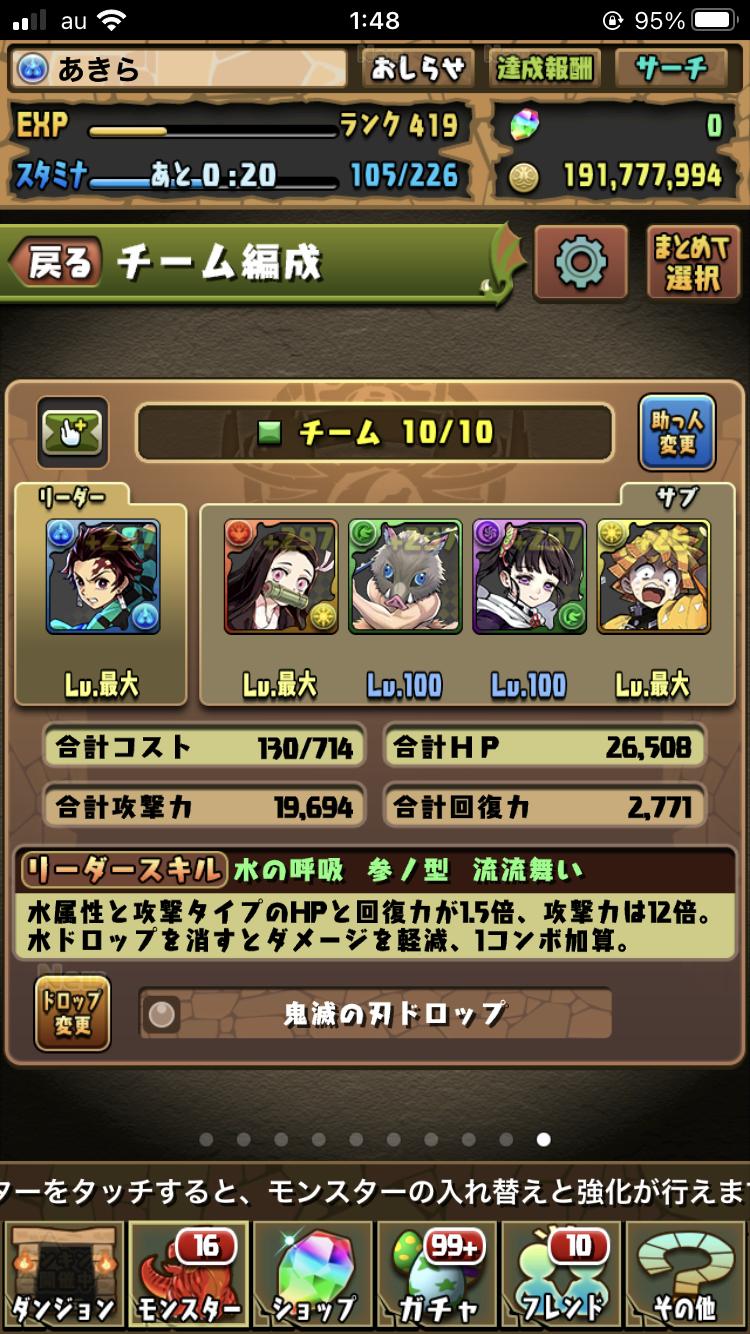
Task: Select the Zenitsu sub monster
Action: pyautogui.click(x=653, y=576)
